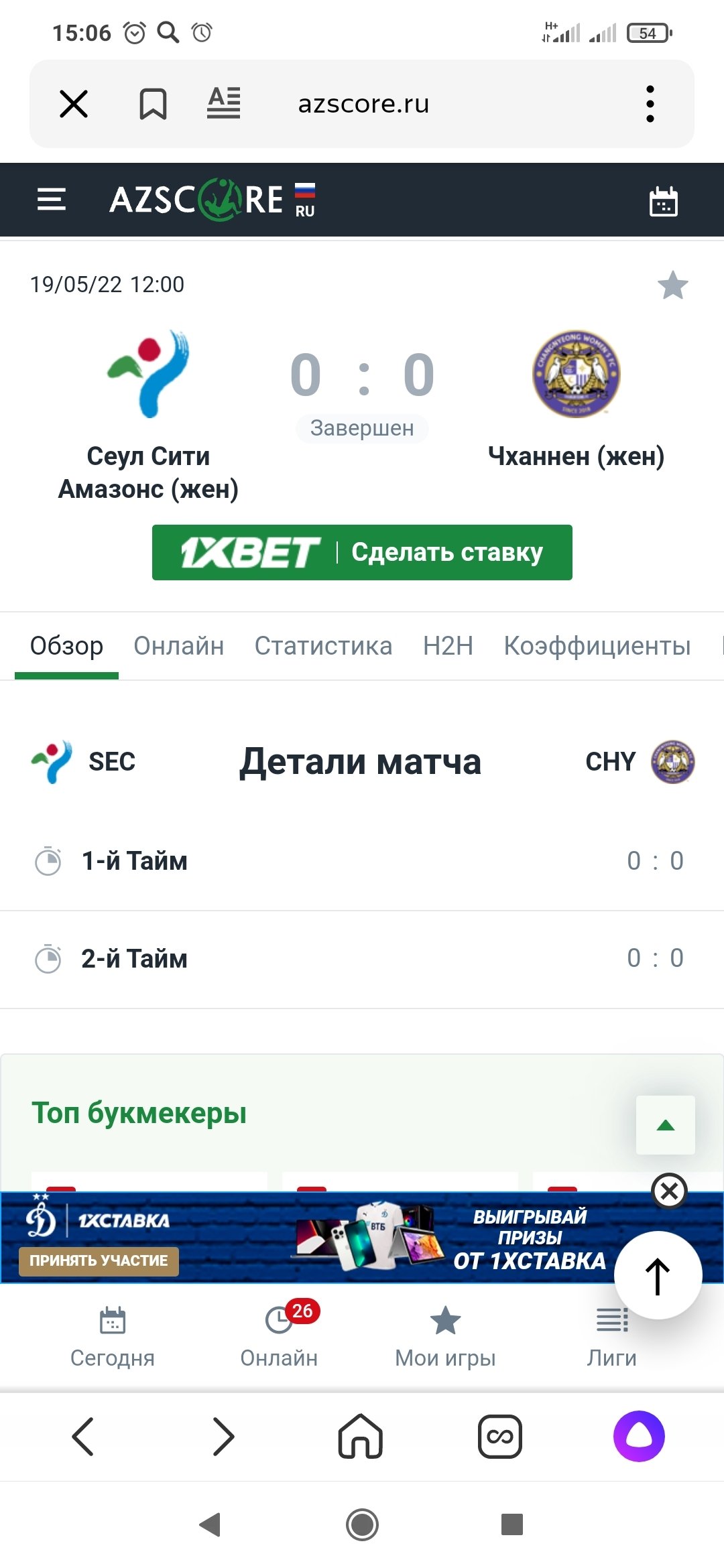The width and height of the screenshot is (724, 1568).
Task: Open reader mode icon
Action: (x=223, y=103)
